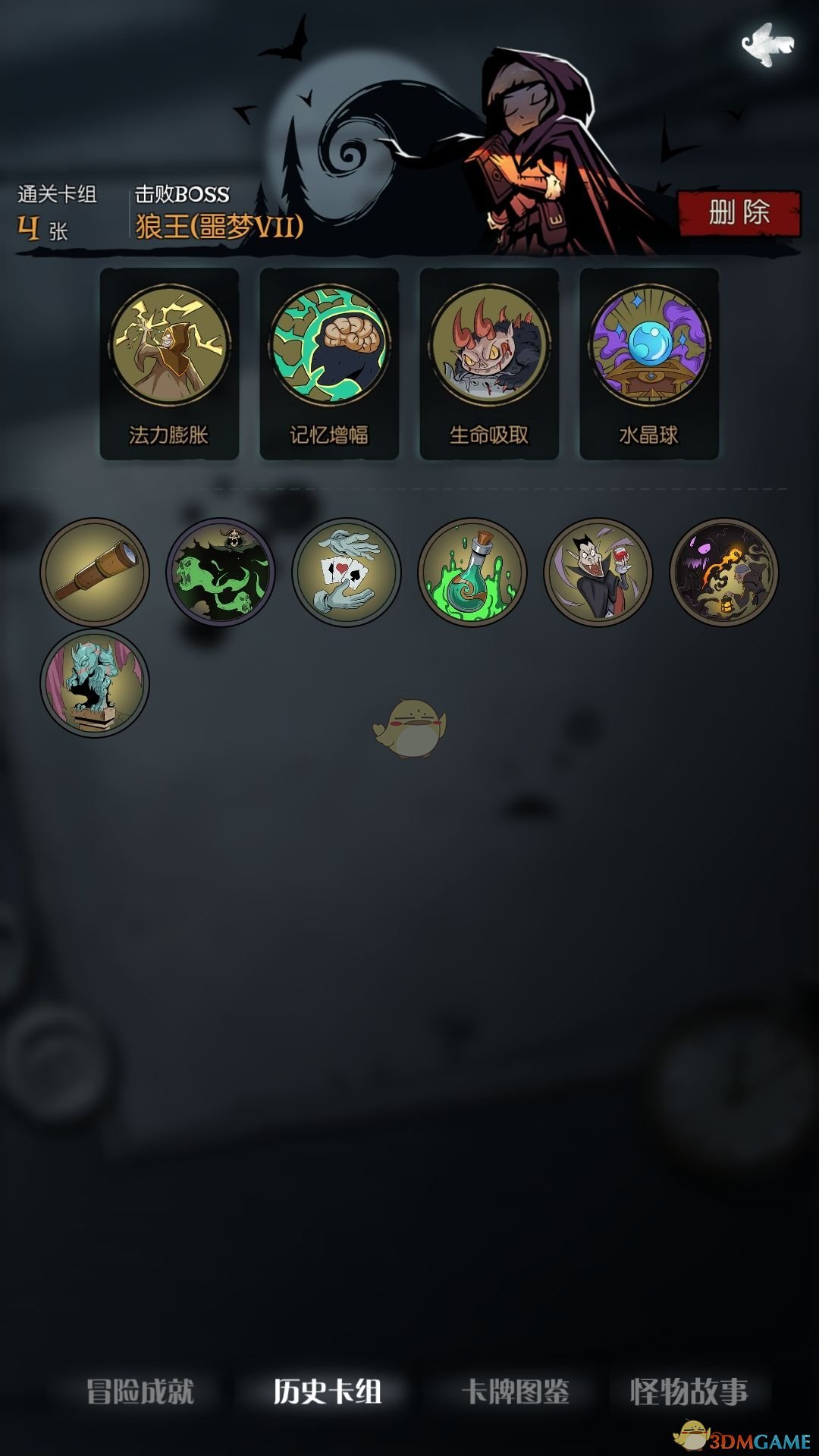The image size is (819, 1456).
Task: Delete this deck with 删除 button
Action: click(739, 213)
